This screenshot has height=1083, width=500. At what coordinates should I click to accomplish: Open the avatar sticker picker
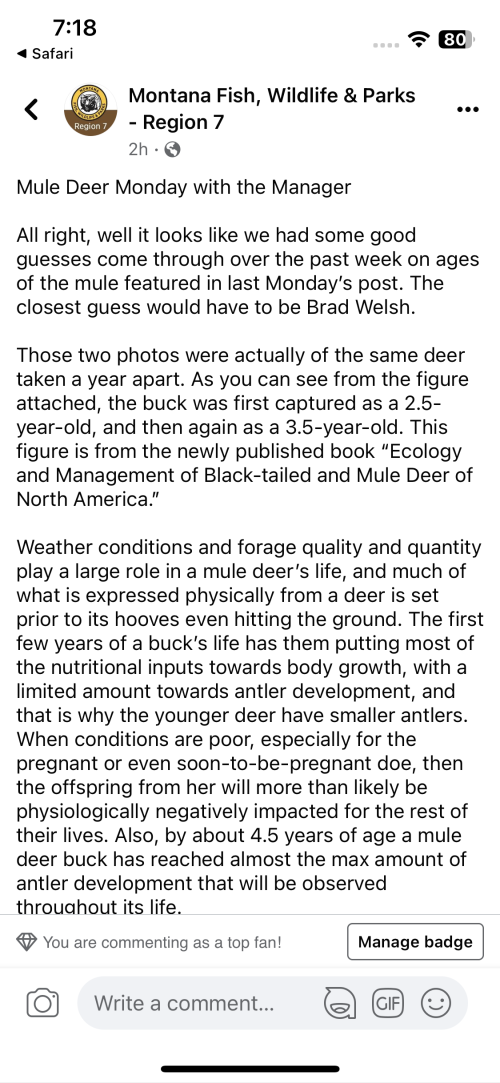(339, 1004)
